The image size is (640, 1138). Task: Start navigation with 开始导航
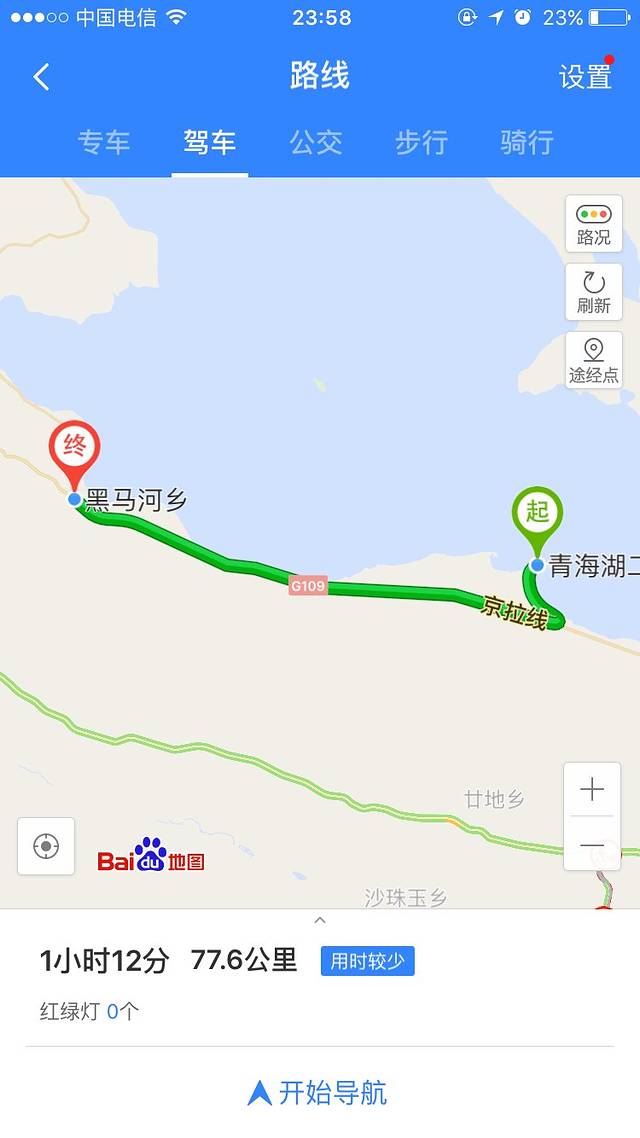(320, 1092)
